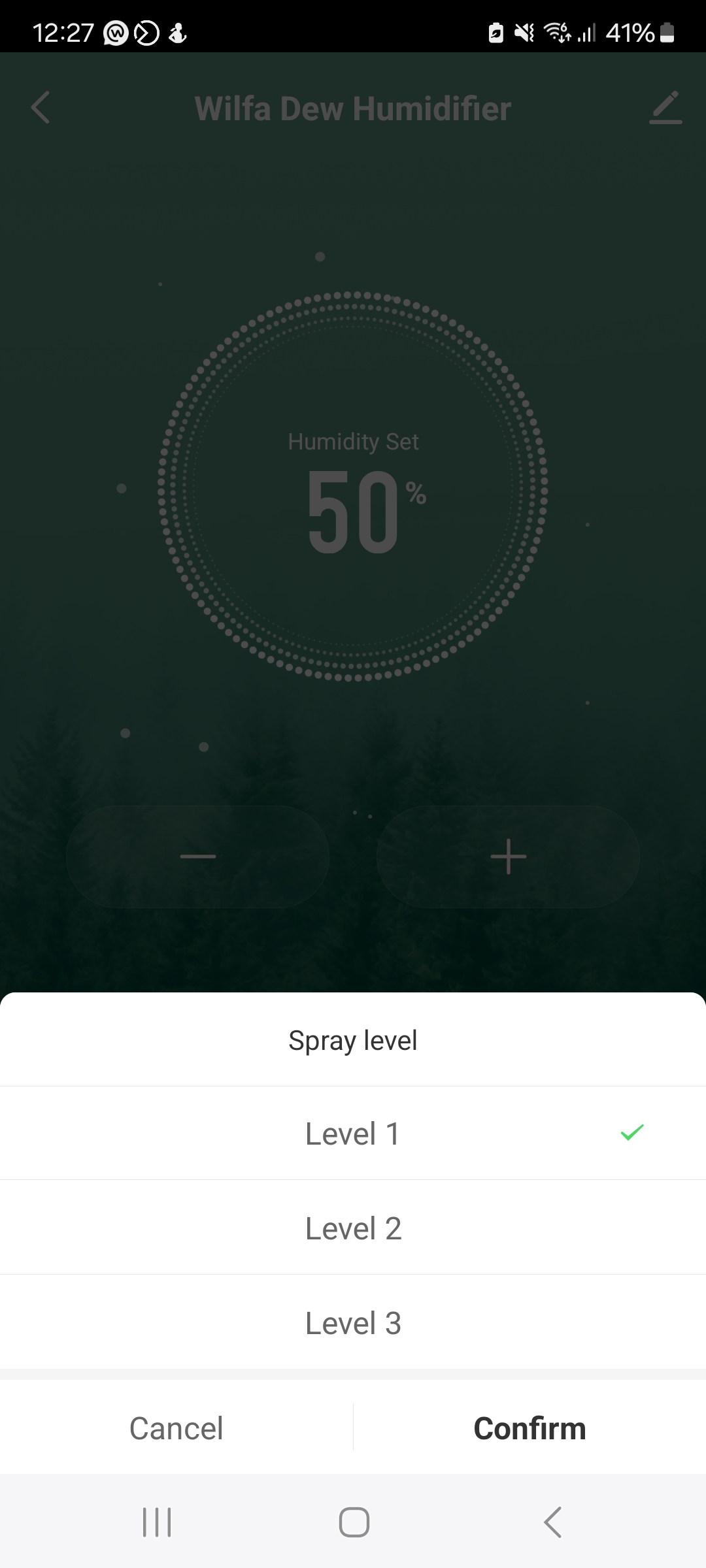
Task: Go to the home screen
Action: tap(354, 1522)
